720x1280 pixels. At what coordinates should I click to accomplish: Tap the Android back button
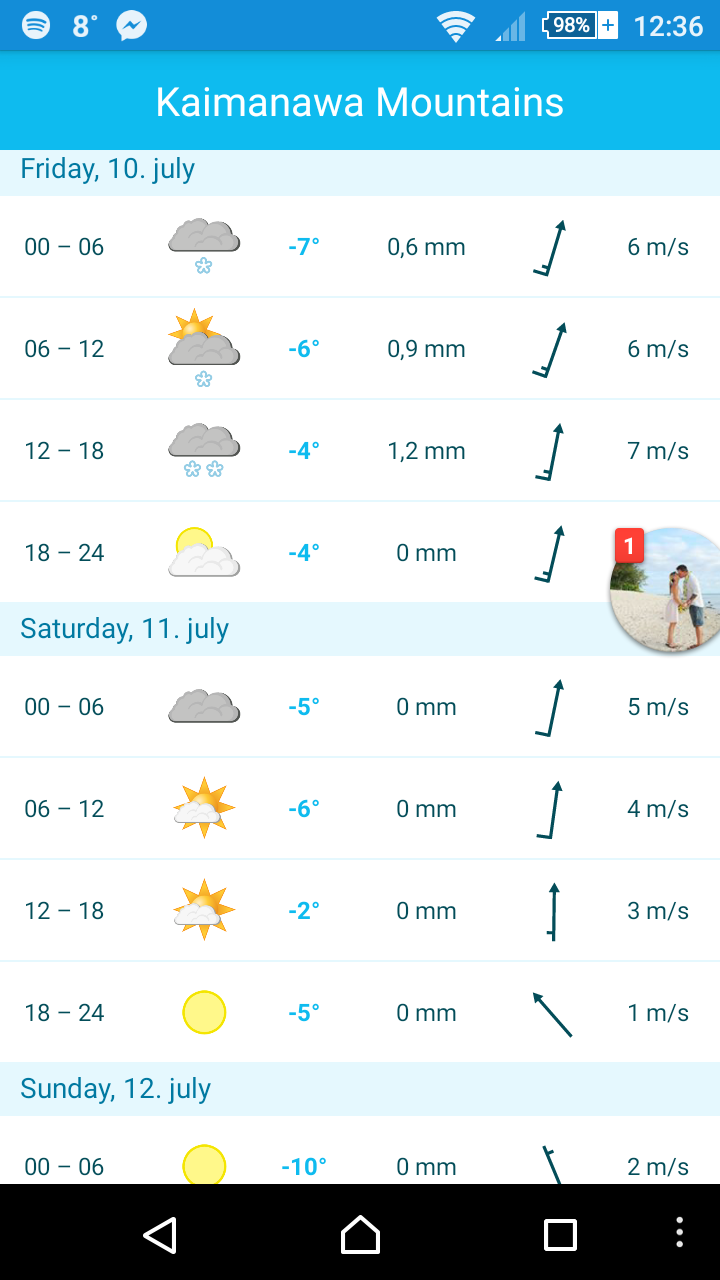point(160,1234)
